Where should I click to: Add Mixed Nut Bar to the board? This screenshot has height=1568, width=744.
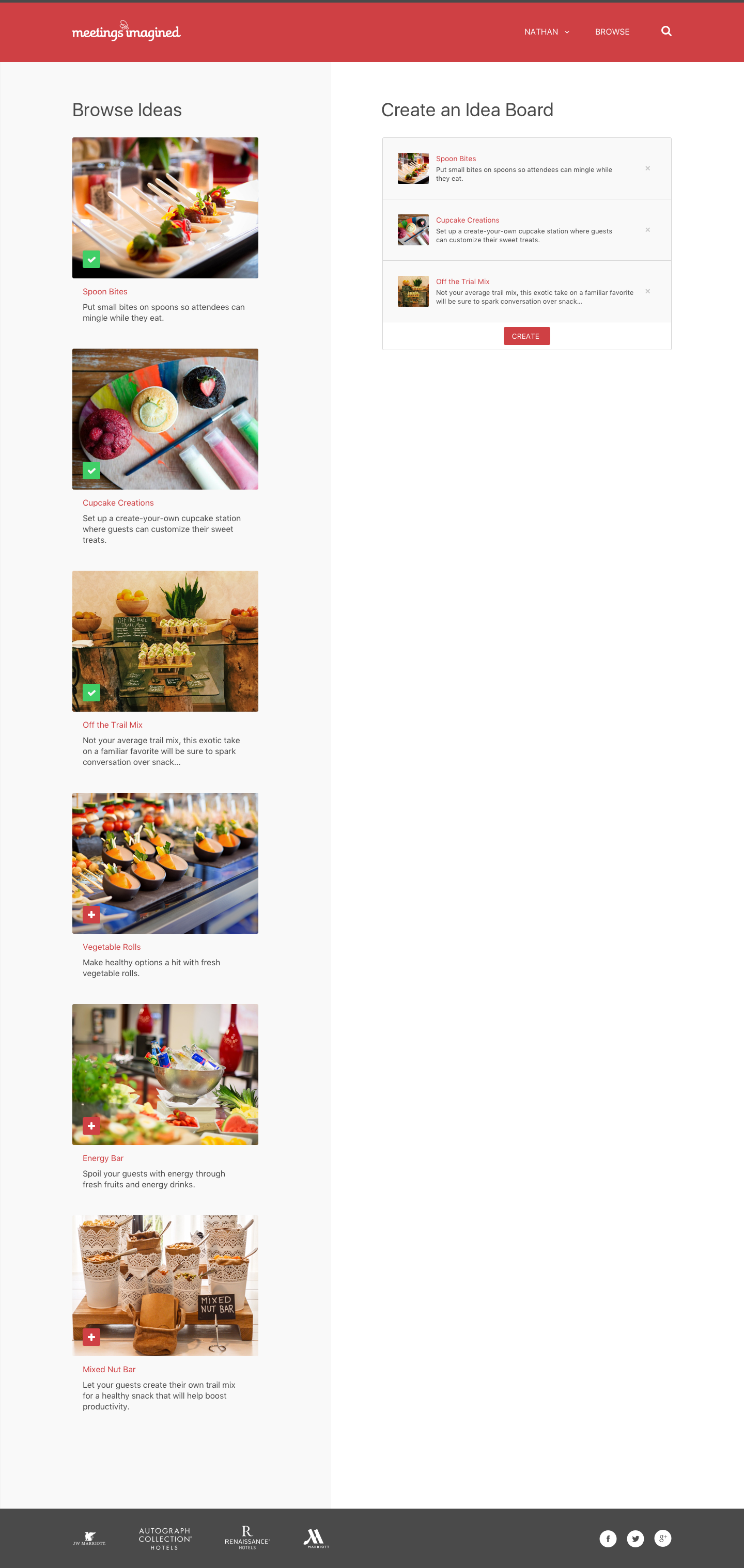91,1337
